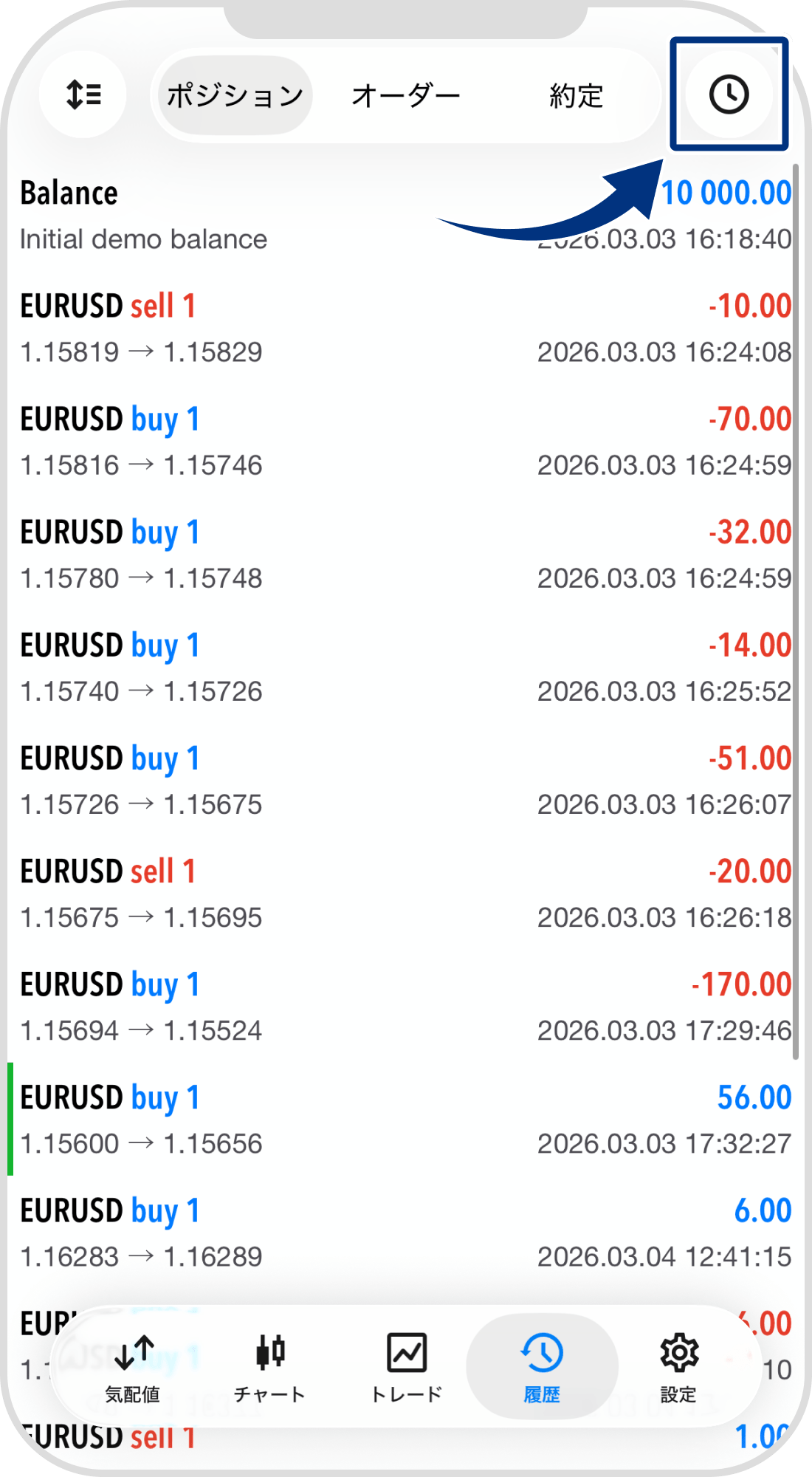Expand the EURUSD sell row with -20.00
The width and height of the screenshot is (812, 1477).
click(x=405, y=894)
